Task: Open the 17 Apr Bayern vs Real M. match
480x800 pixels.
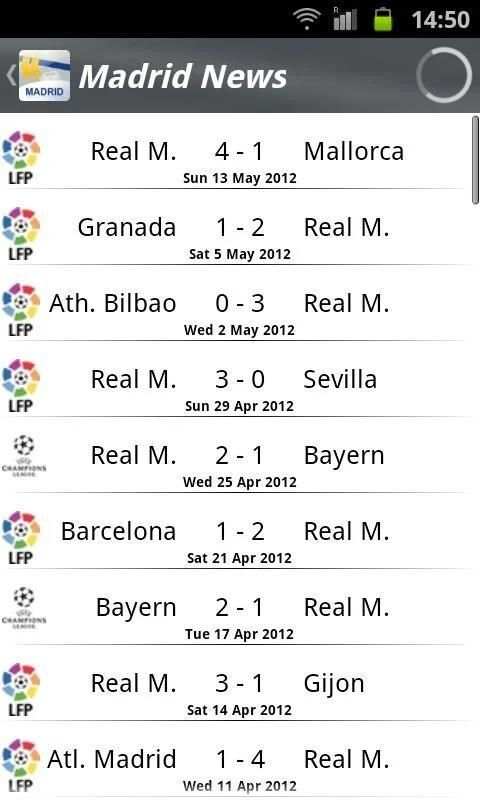Action: click(235, 607)
